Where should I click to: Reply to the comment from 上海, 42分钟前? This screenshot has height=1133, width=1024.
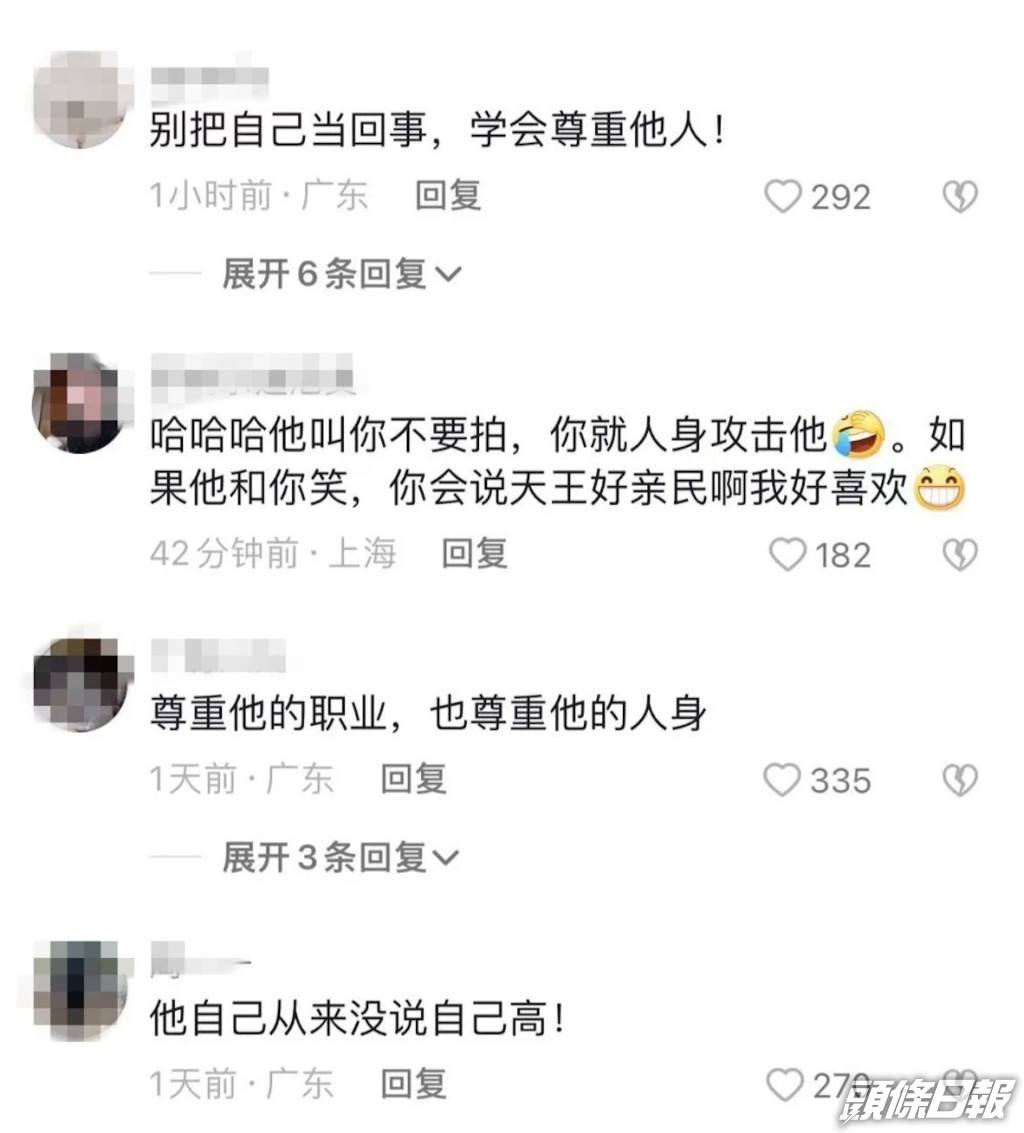(x=475, y=553)
